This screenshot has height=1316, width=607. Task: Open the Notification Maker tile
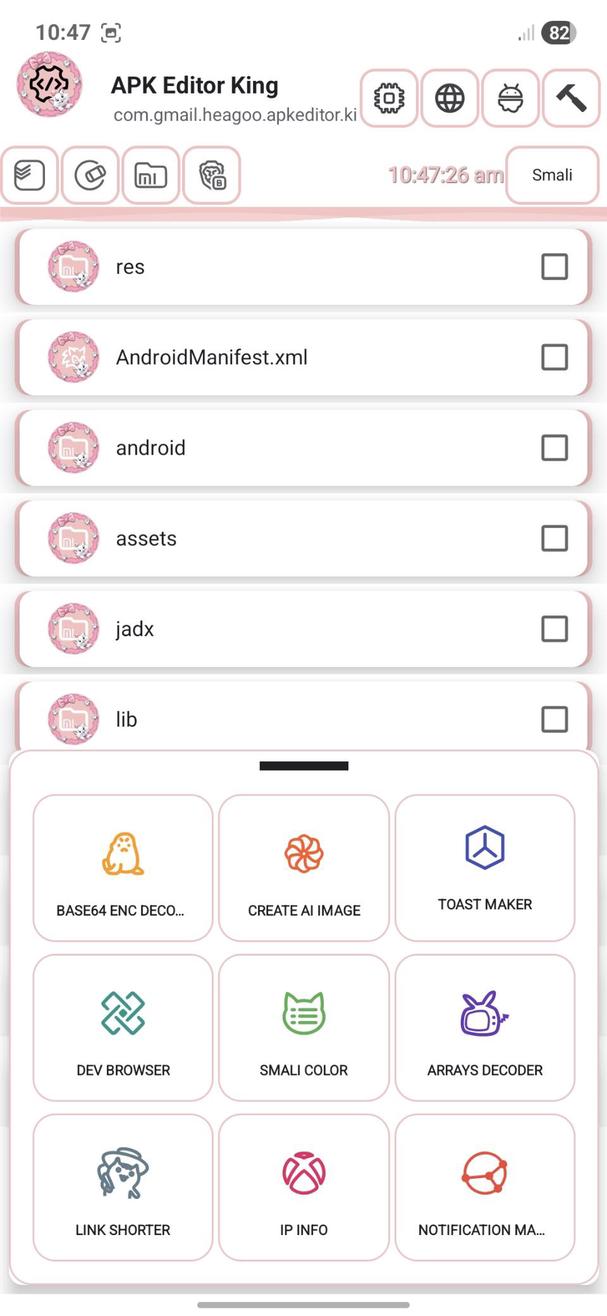(x=485, y=1187)
